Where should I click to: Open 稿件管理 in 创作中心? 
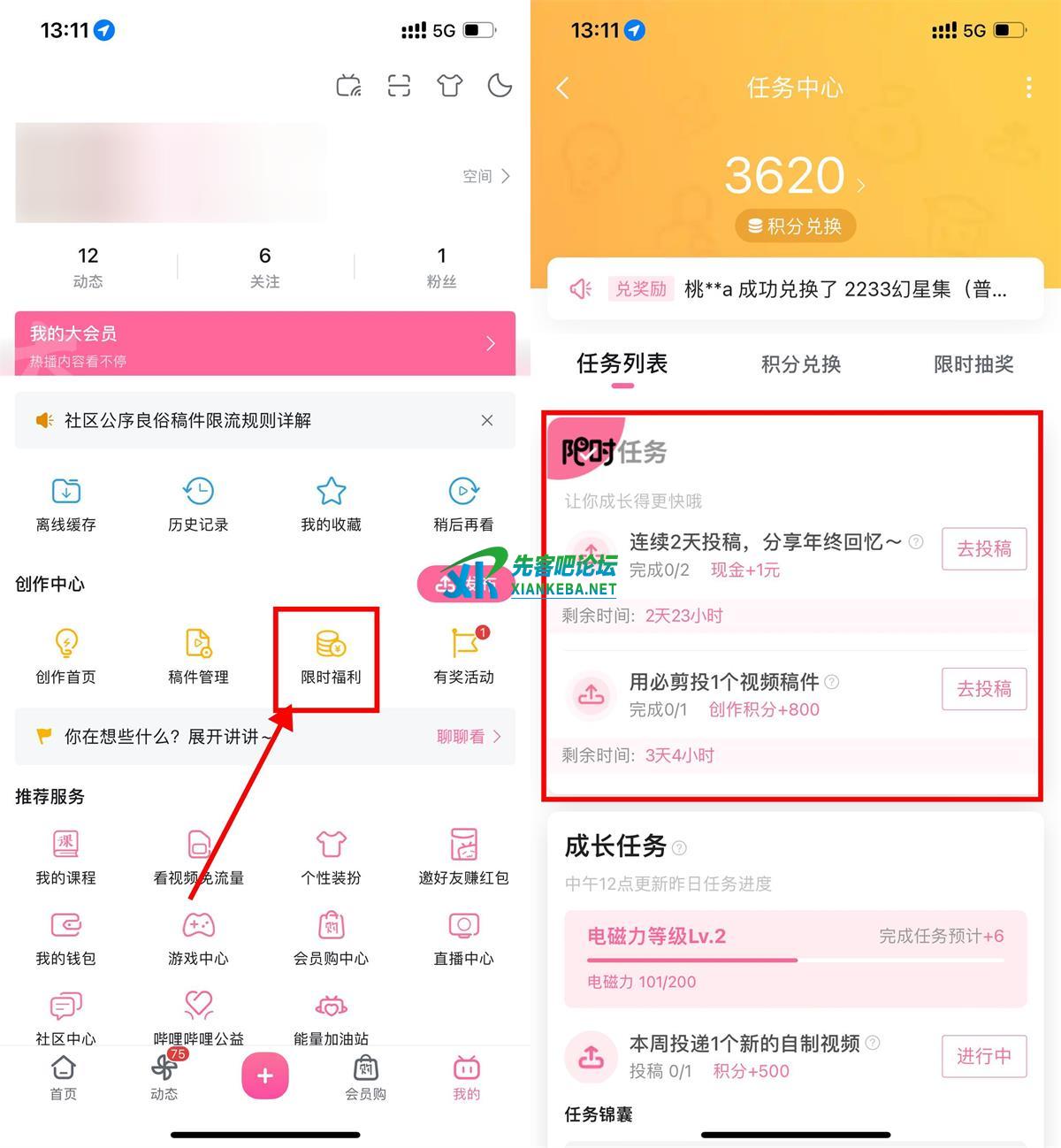coord(198,656)
